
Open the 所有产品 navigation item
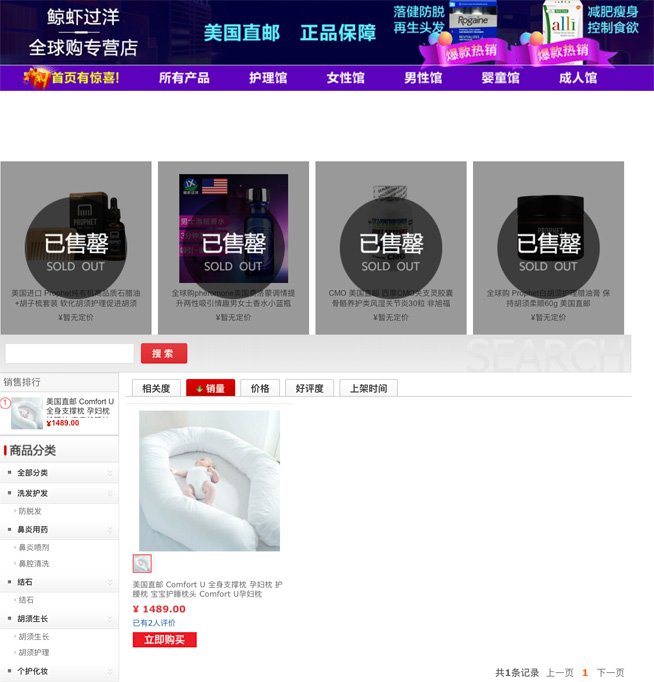click(x=184, y=78)
